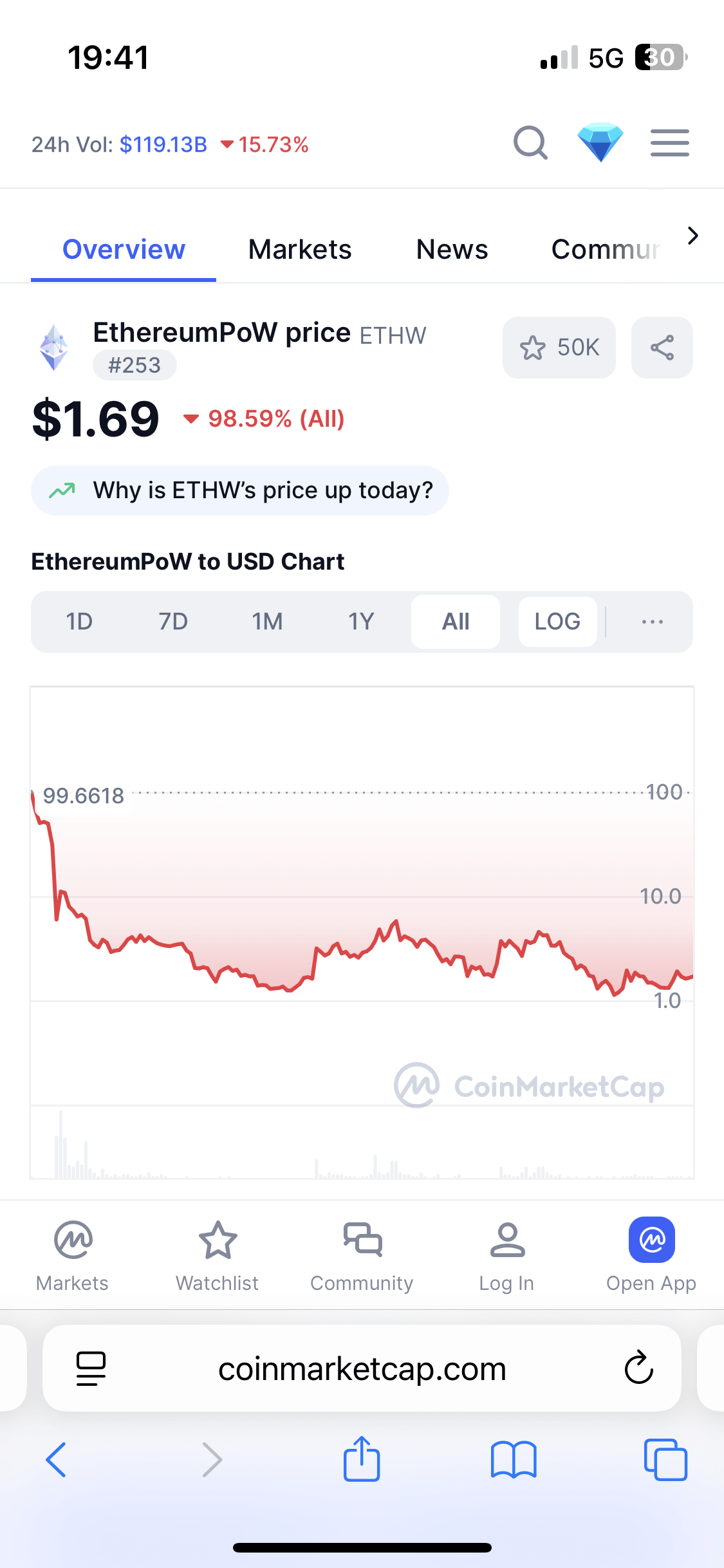The height and width of the screenshot is (1568, 724).
Task: Expand more chart options with ellipsis
Action: (x=651, y=621)
